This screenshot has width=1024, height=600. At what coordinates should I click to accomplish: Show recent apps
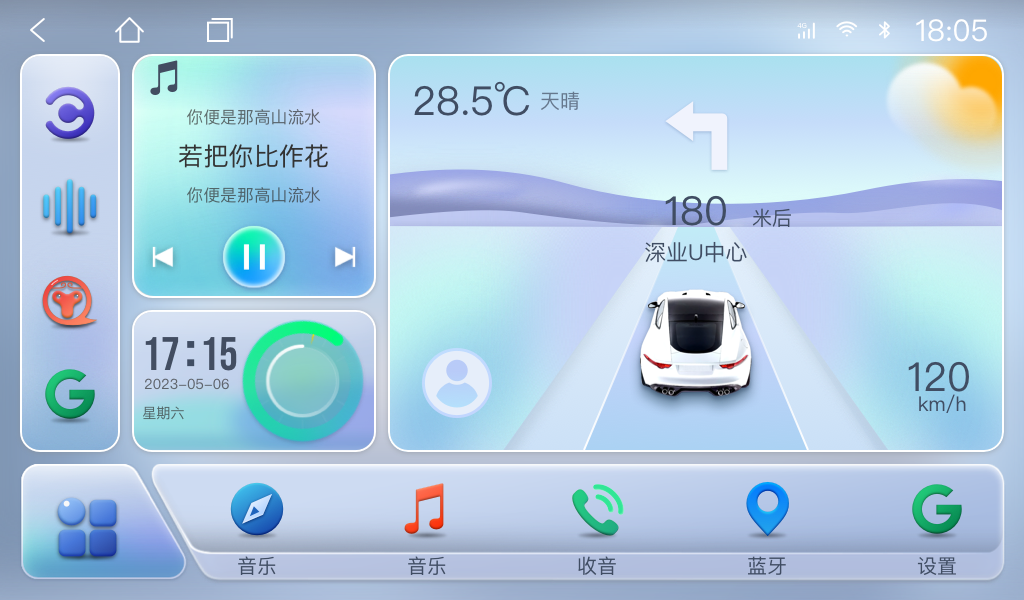[219, 30]
